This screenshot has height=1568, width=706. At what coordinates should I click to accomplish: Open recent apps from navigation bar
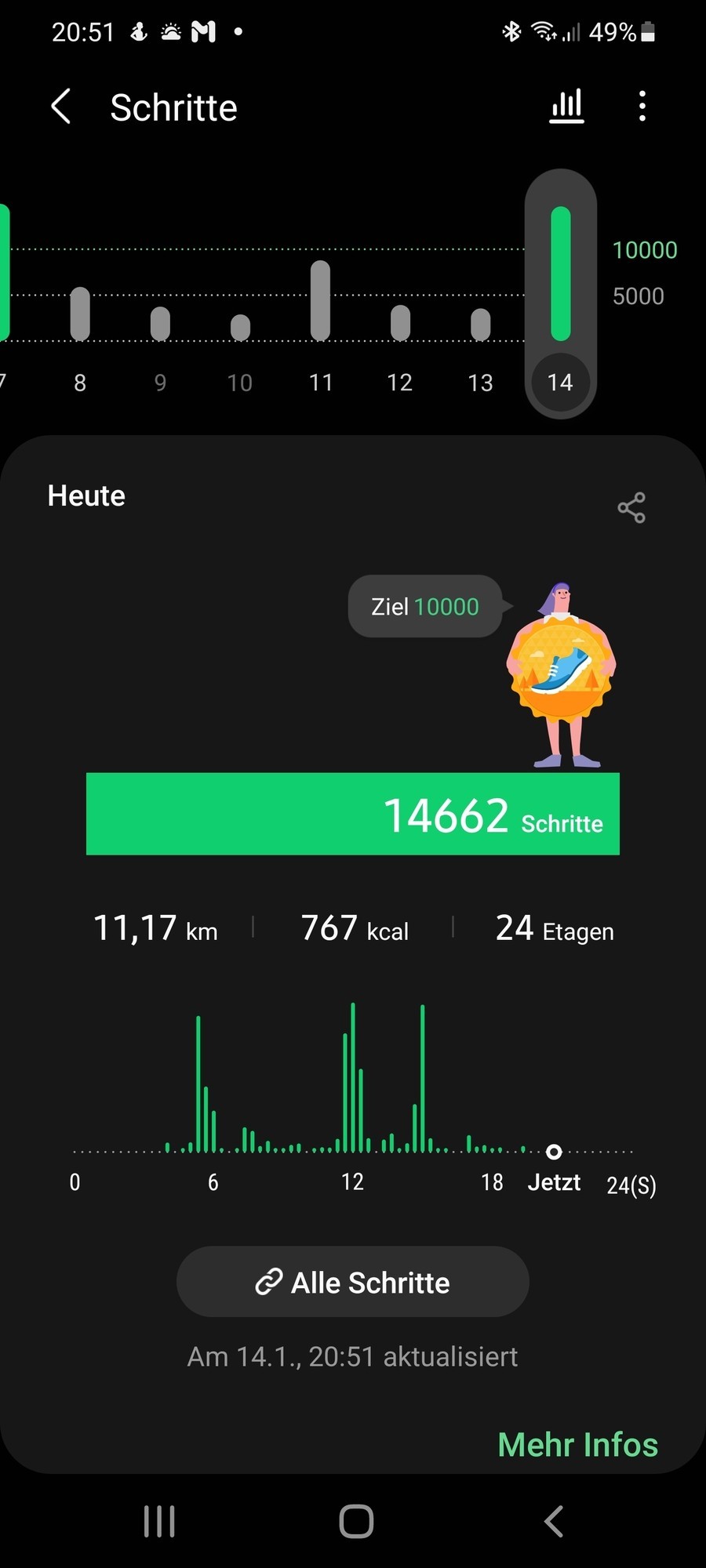tap(159, 1522)
